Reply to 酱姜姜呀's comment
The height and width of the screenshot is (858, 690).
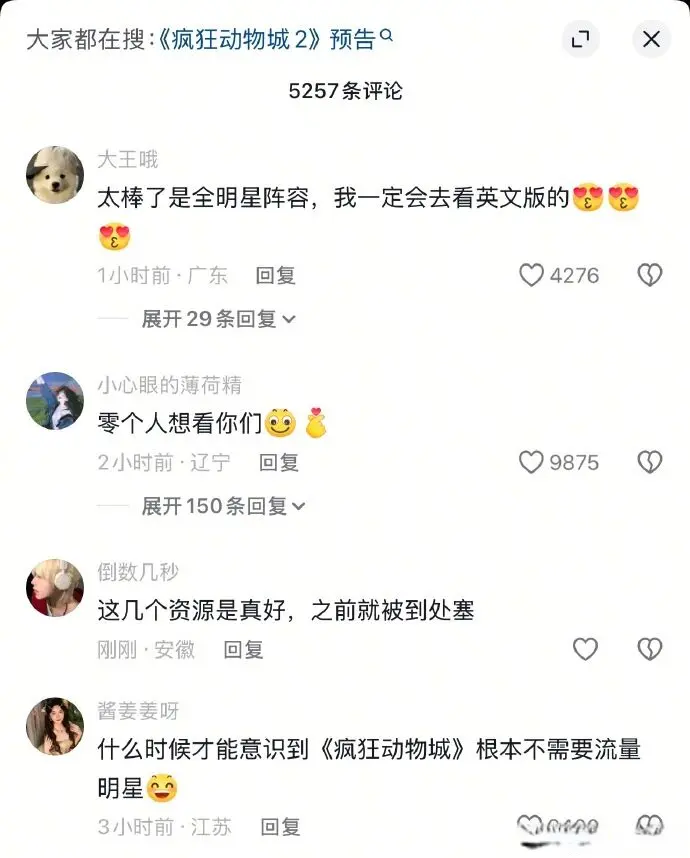(x=281, y=827)
